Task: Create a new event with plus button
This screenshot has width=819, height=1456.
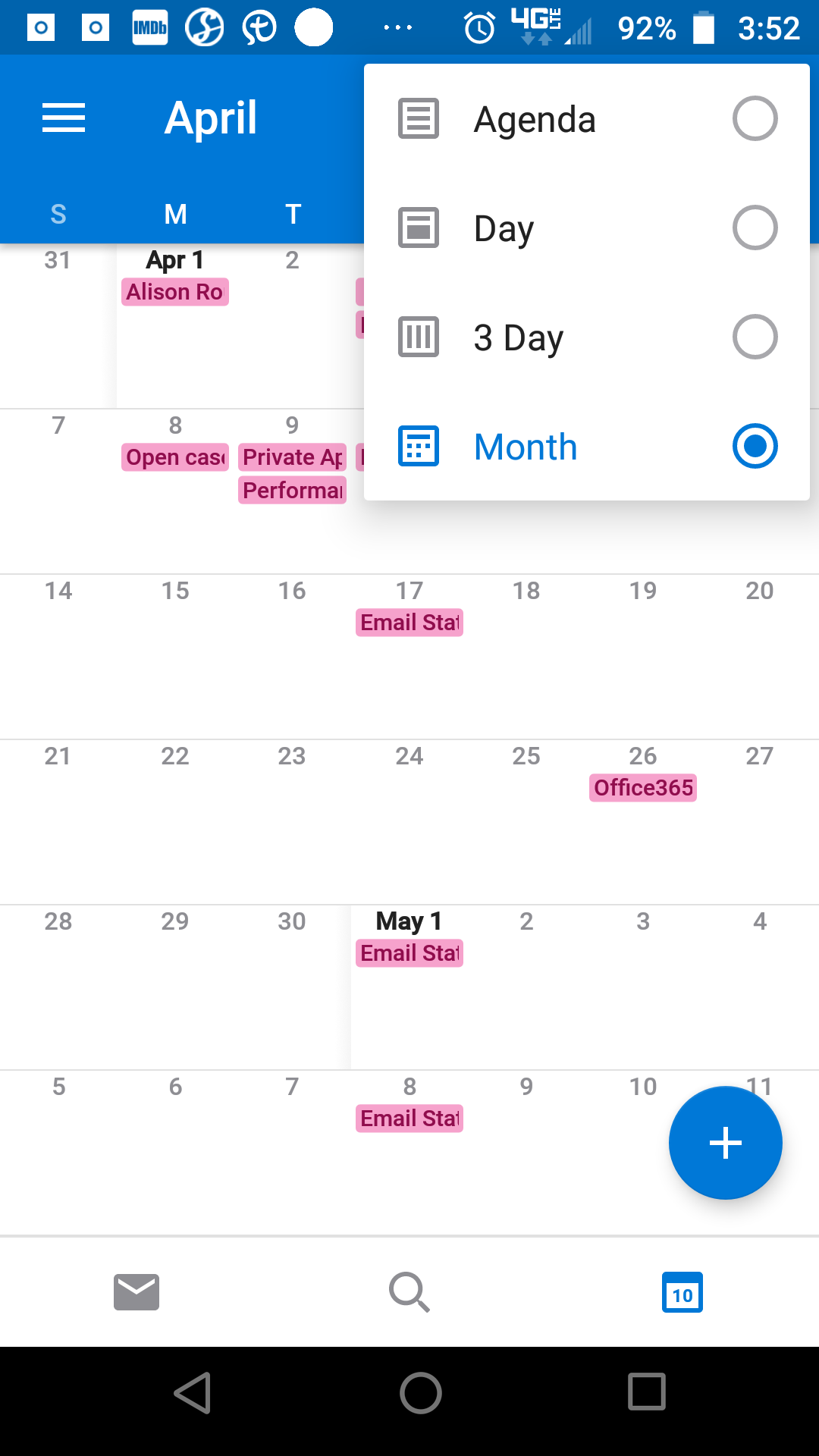Action: point(725,1143)
